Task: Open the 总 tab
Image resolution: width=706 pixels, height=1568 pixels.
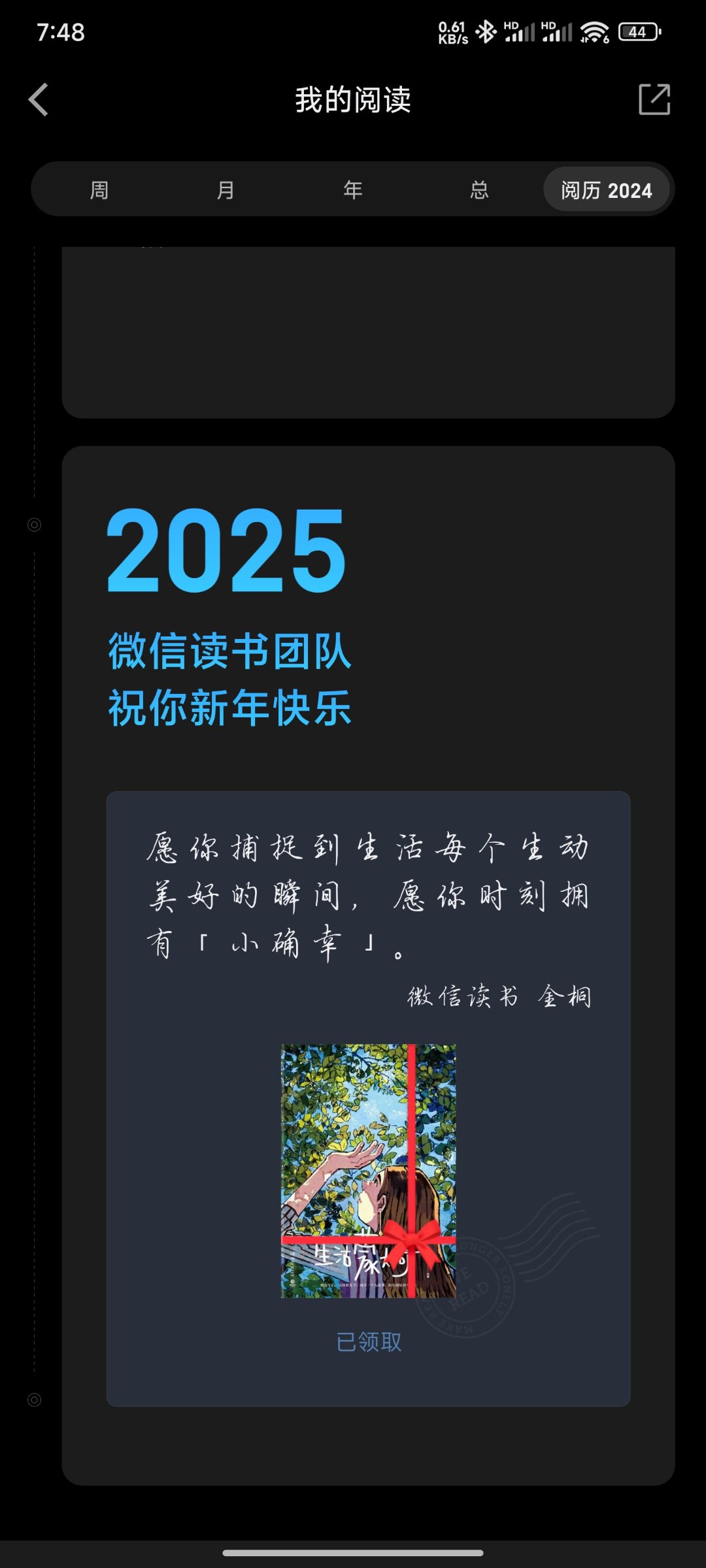Action: (479, 189)
